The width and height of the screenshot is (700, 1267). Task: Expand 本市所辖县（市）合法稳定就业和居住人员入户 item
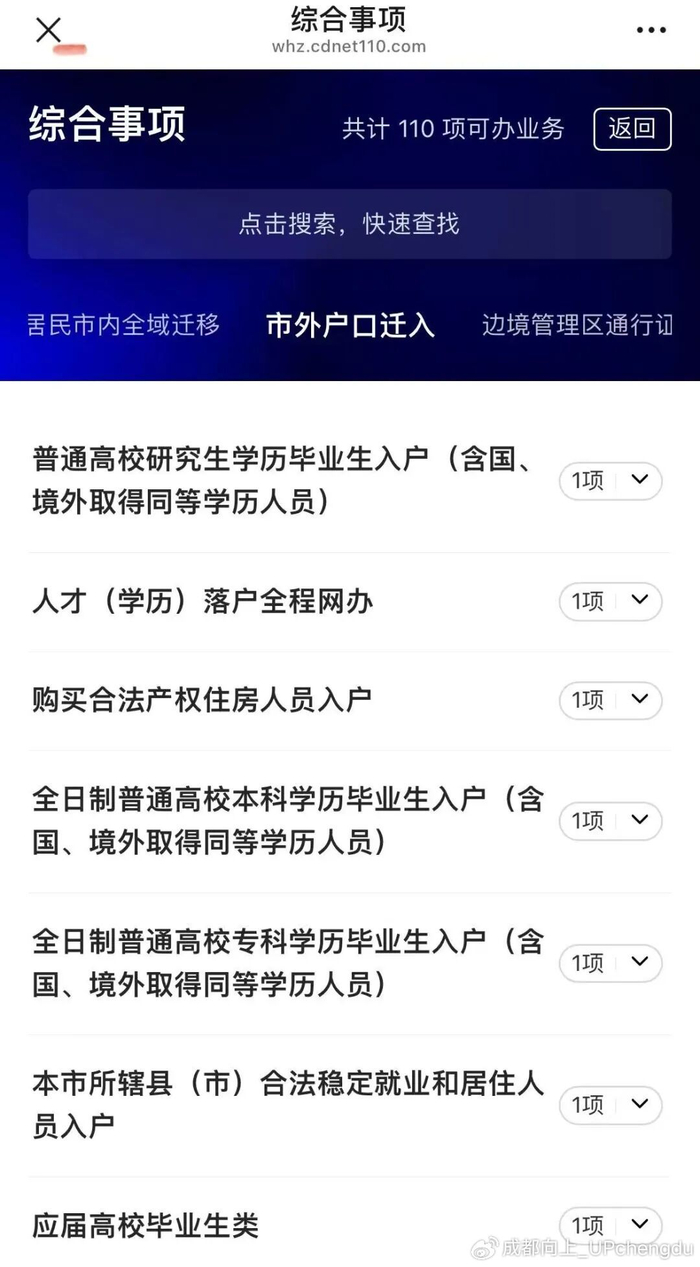click(x=610, y=1105)
